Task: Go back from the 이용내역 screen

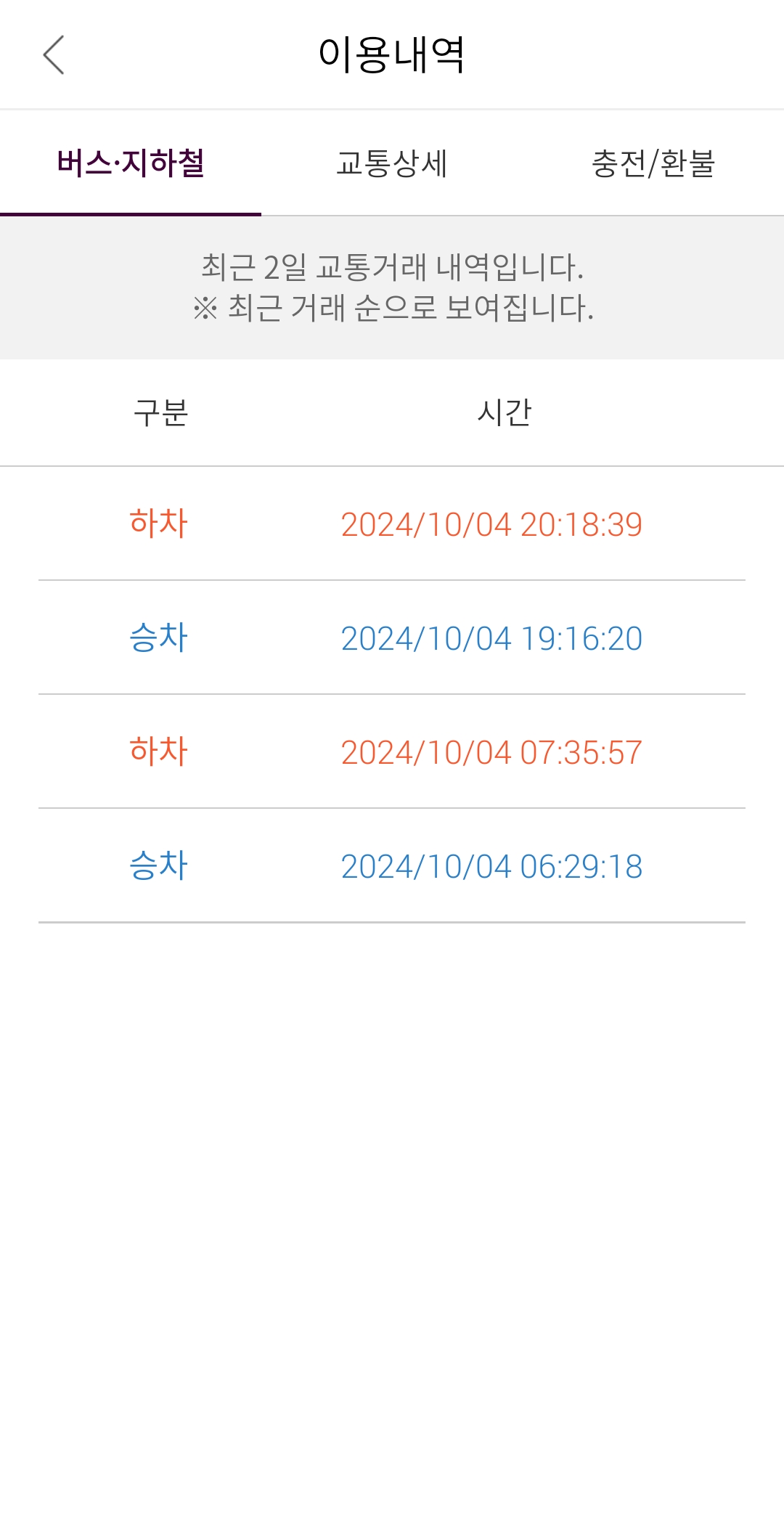Action: pos(54,54)
